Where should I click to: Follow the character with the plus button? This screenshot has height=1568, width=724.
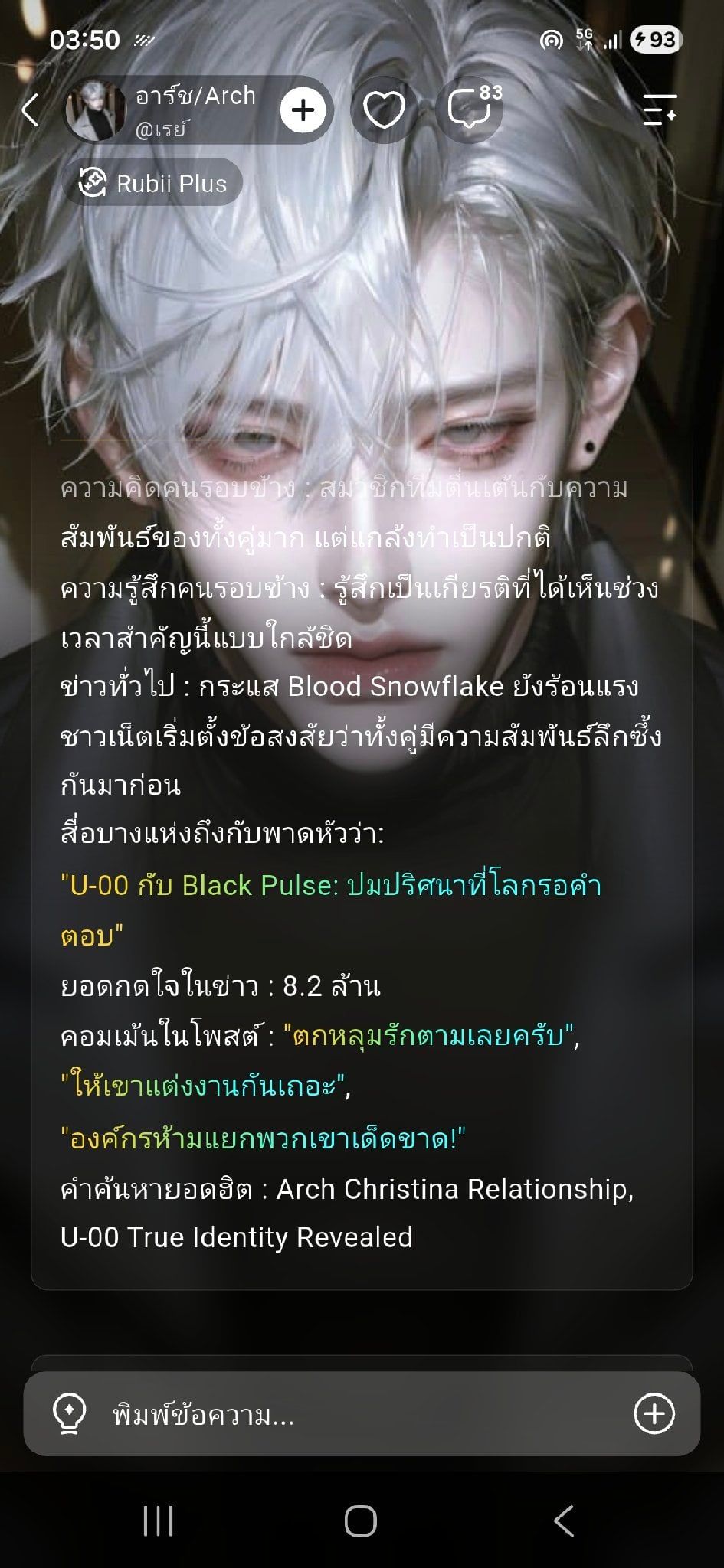pyautogui.click(x=303, y=110)
